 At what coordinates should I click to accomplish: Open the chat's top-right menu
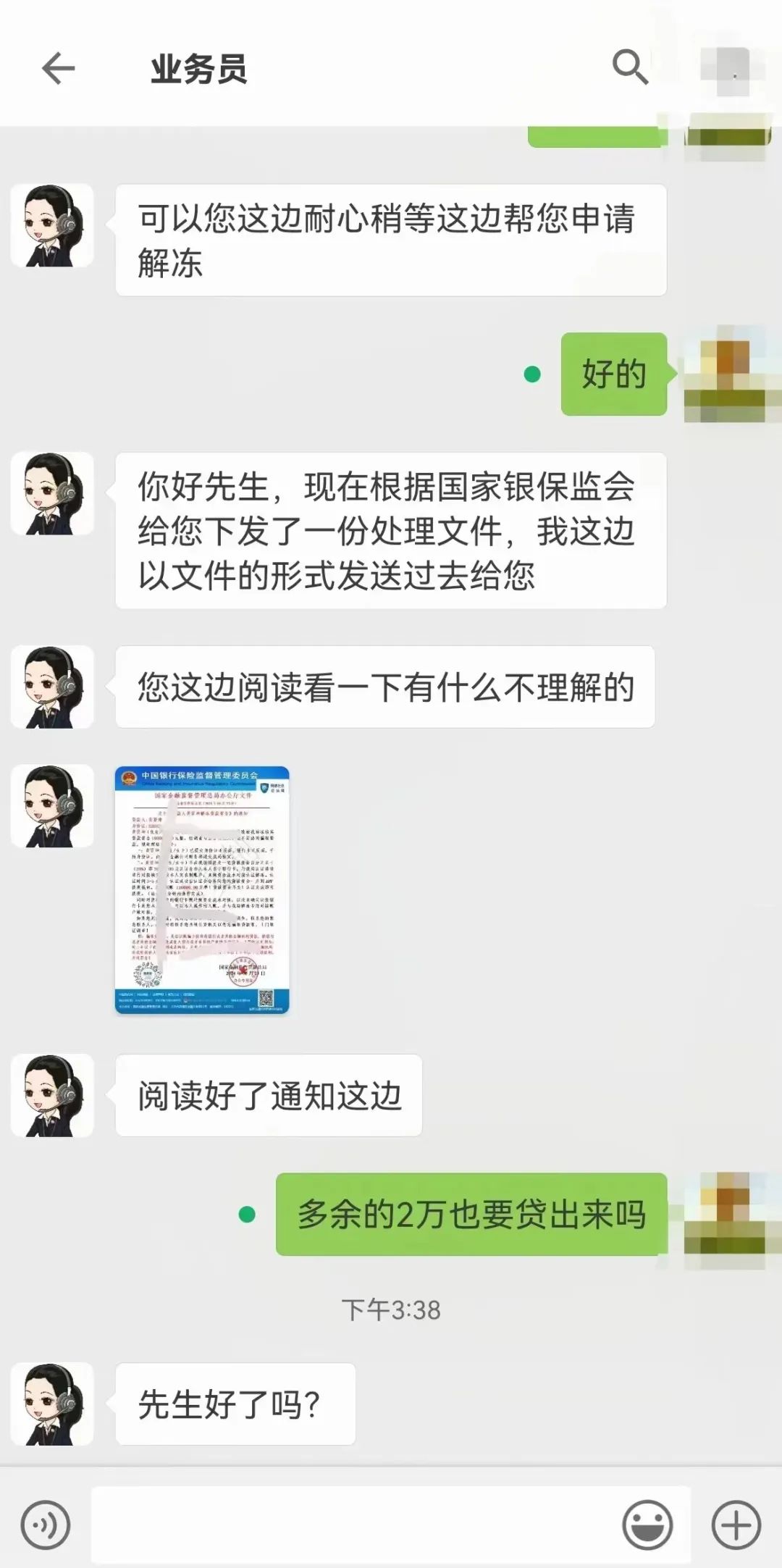click(x=733, y=70)
